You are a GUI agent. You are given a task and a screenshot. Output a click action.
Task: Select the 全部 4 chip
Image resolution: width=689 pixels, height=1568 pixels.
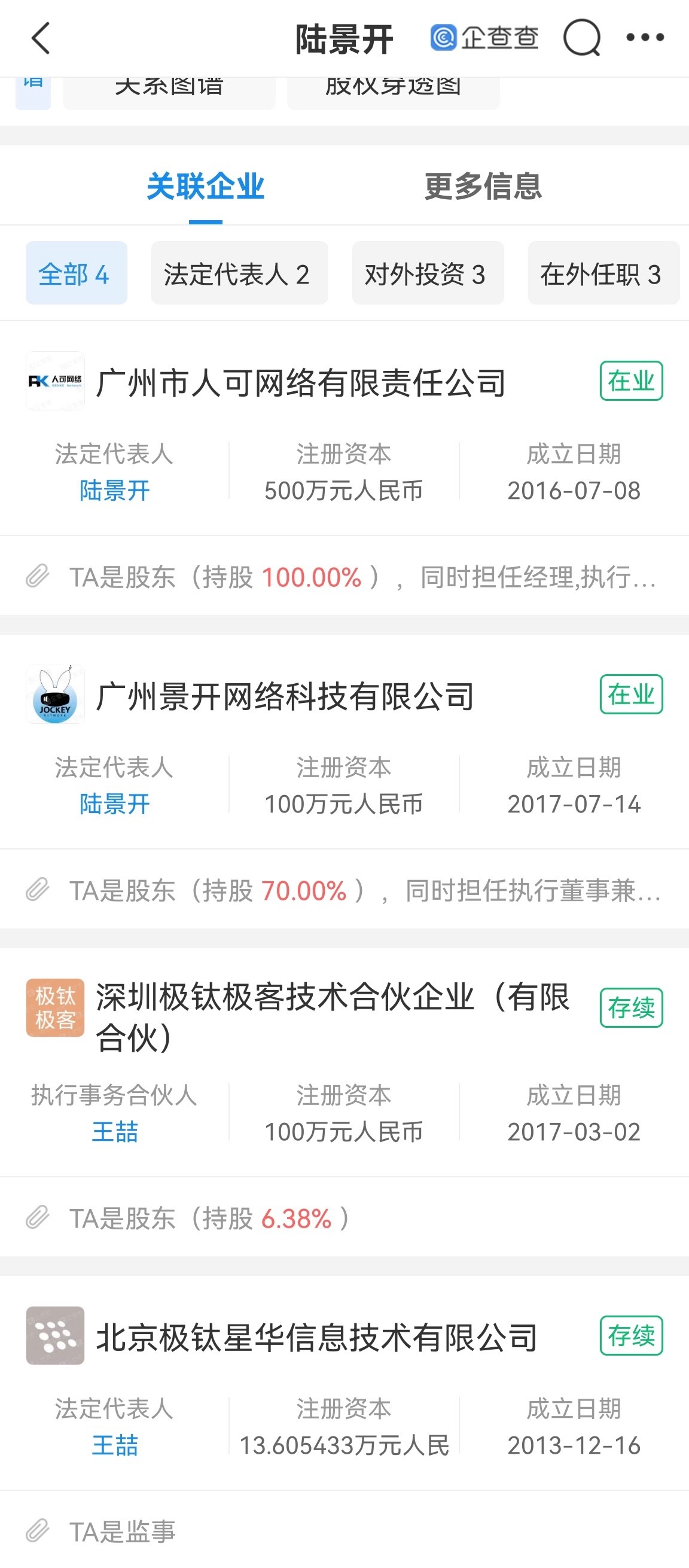pyautogui.click(x=76, y=273)
